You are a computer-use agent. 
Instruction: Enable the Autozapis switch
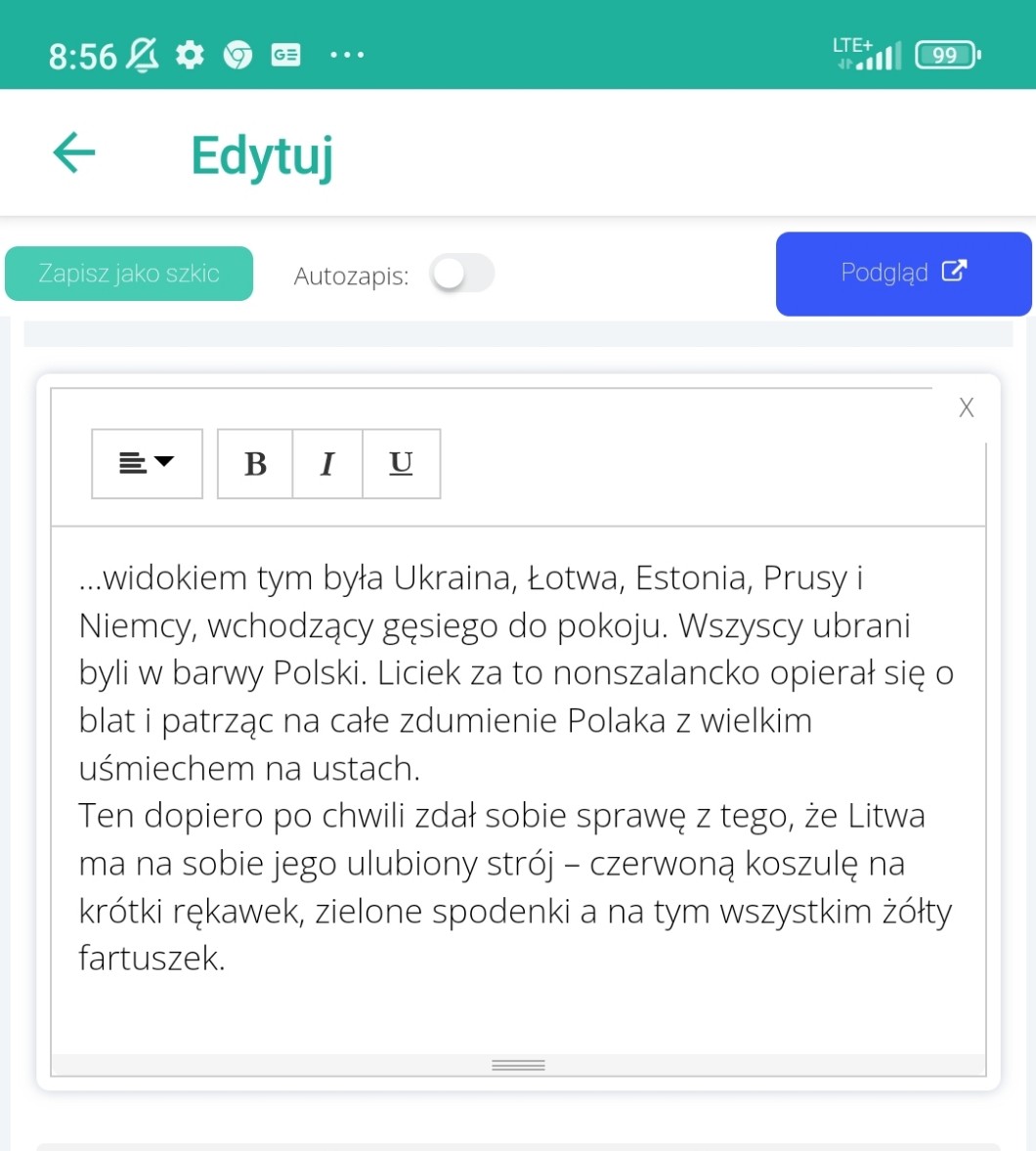(462, 275)
